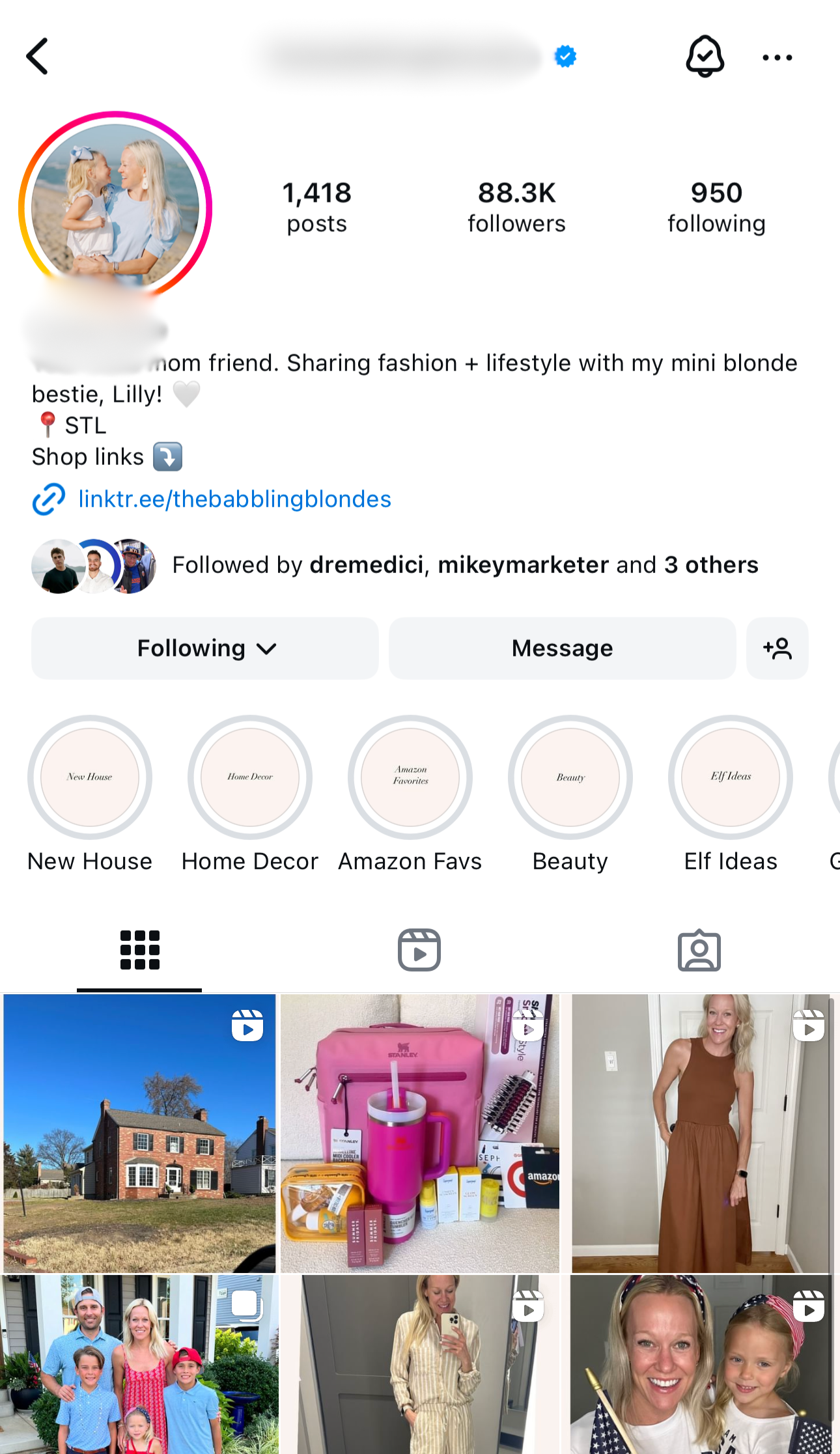Screen dimensions: 840x1454
Task: Open the 950 following list
Action: pyautogui.click(x=716, y=207)
